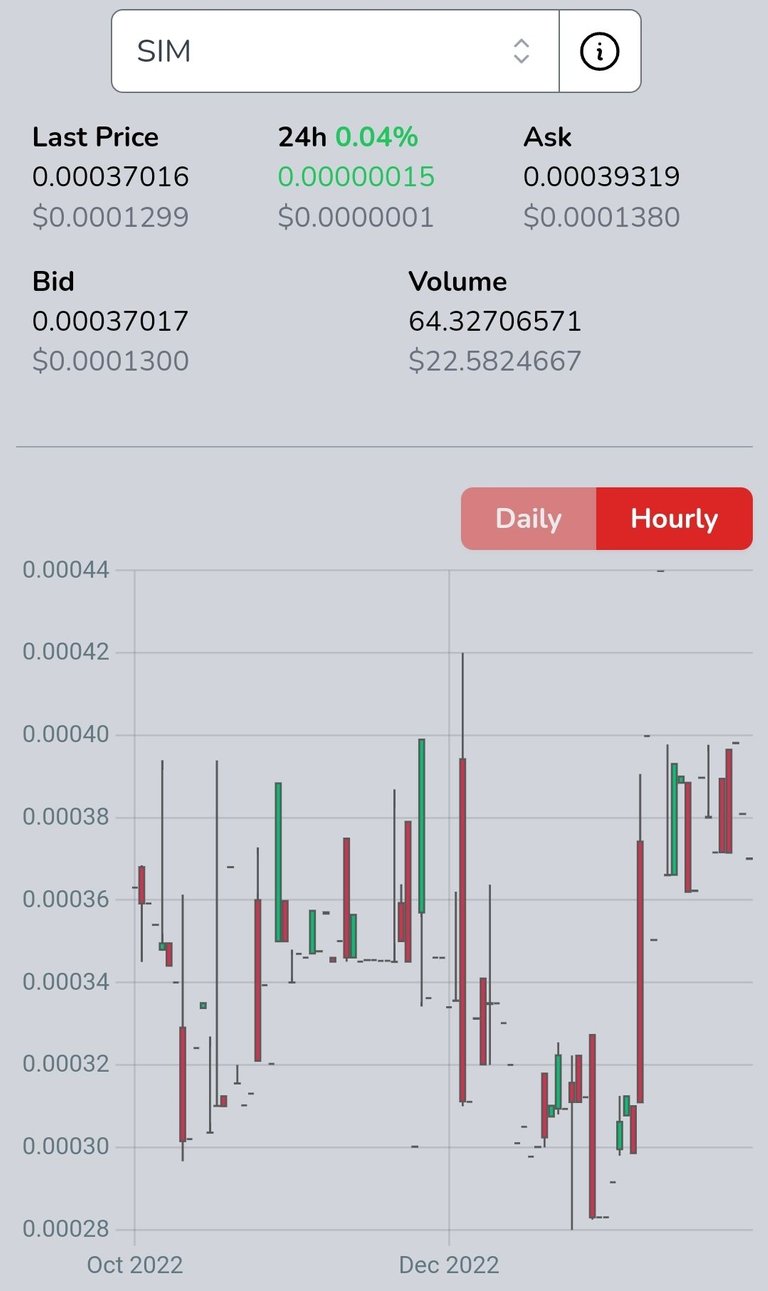Open the token info icon

point(599,51)
